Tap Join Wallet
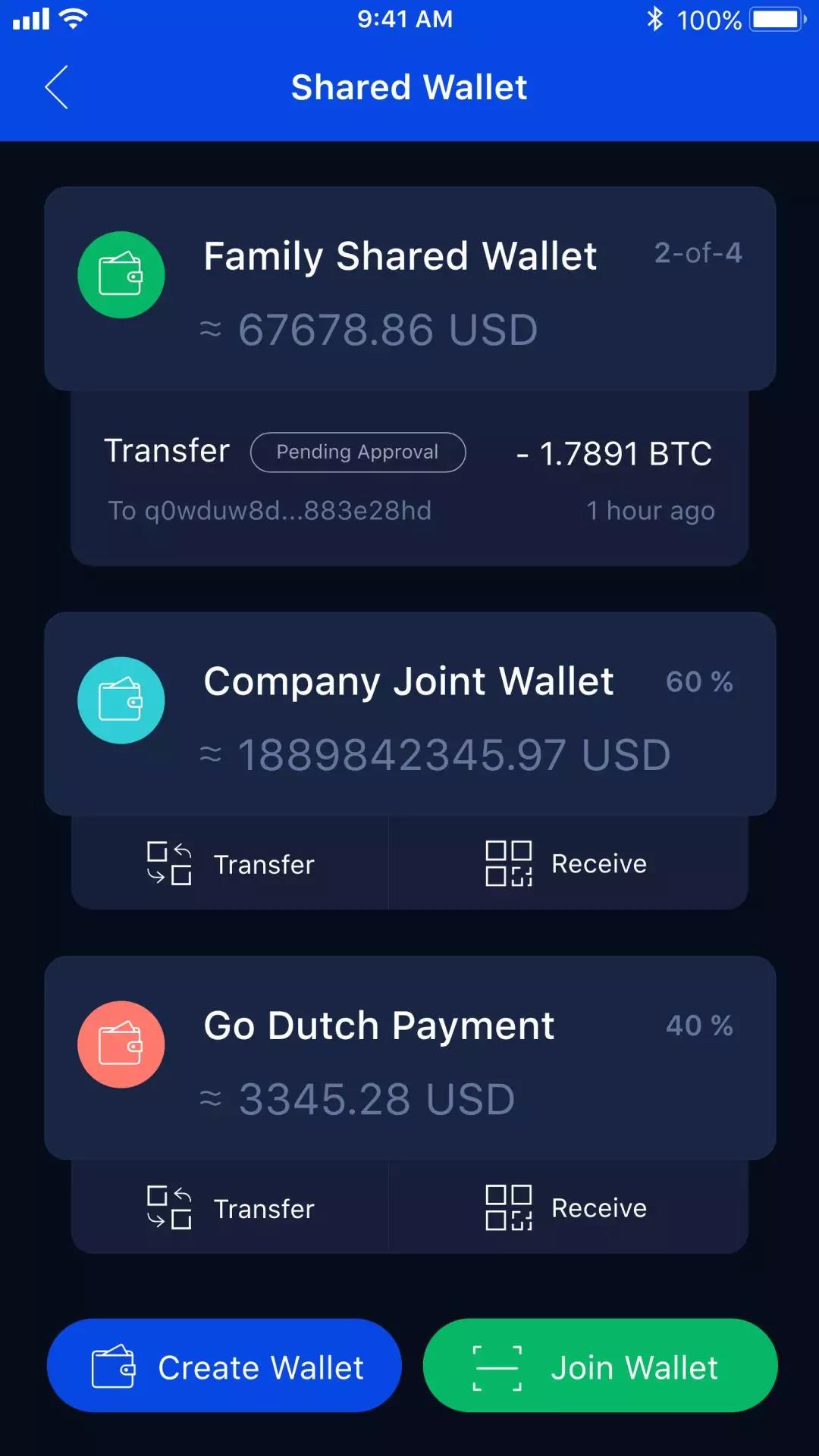Screen dimensions: 819x1456 pos(600,1365)
